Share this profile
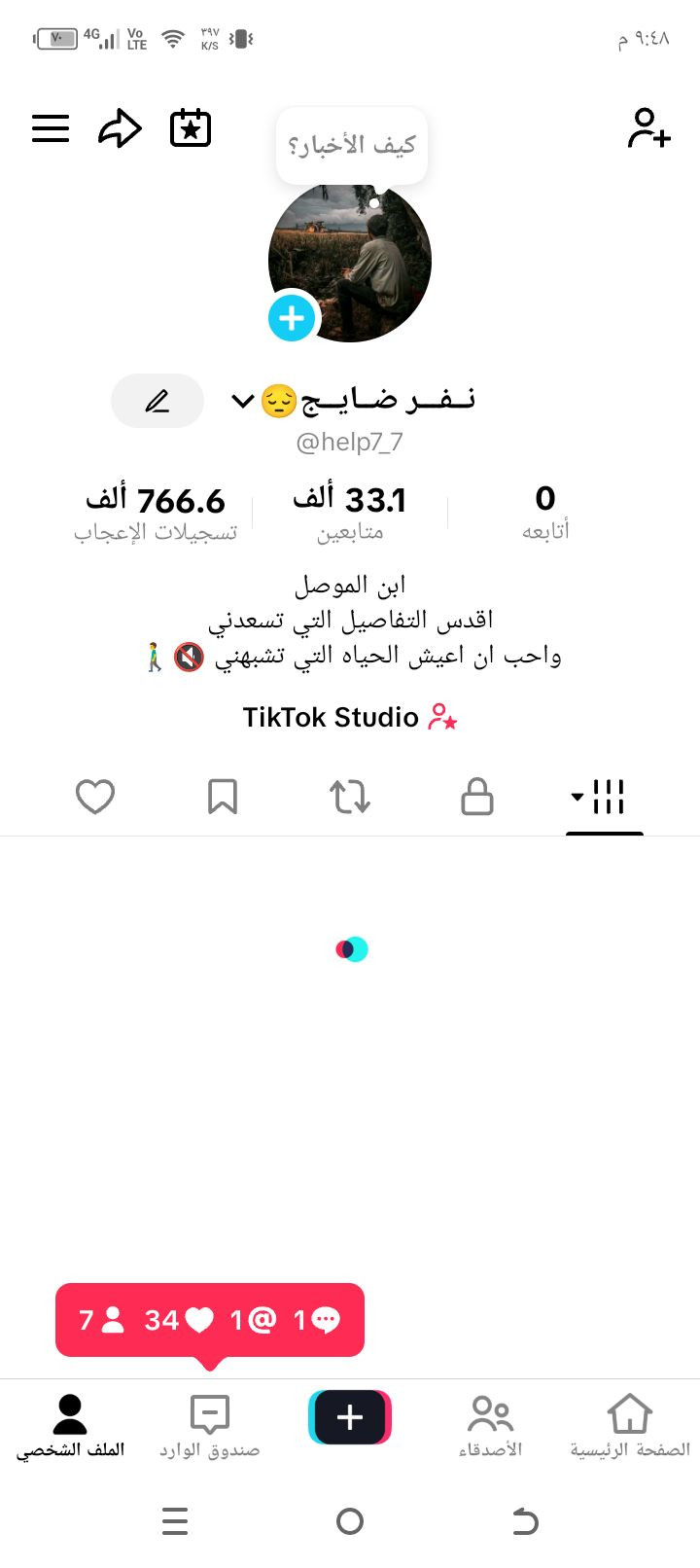Viewport: 700px width, 1568px height. click(121, 128)
